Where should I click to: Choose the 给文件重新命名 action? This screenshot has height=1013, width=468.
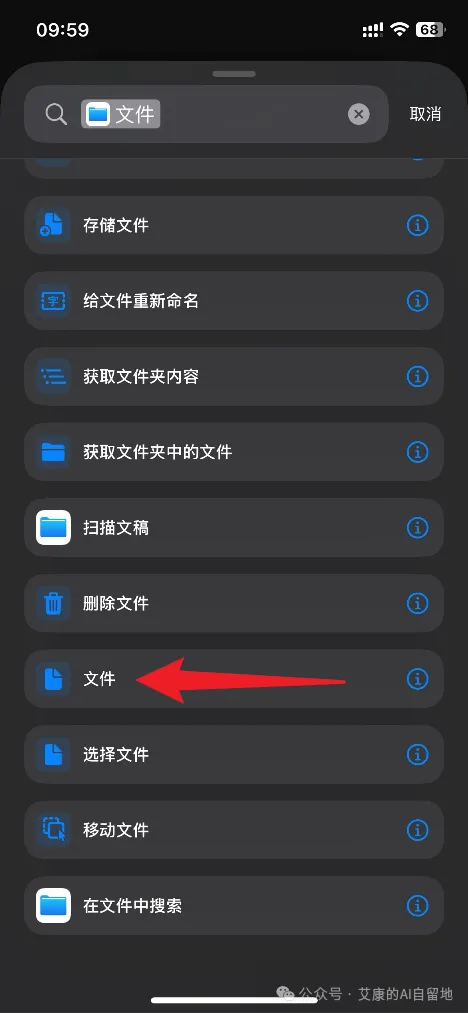[x=234, y=301]
